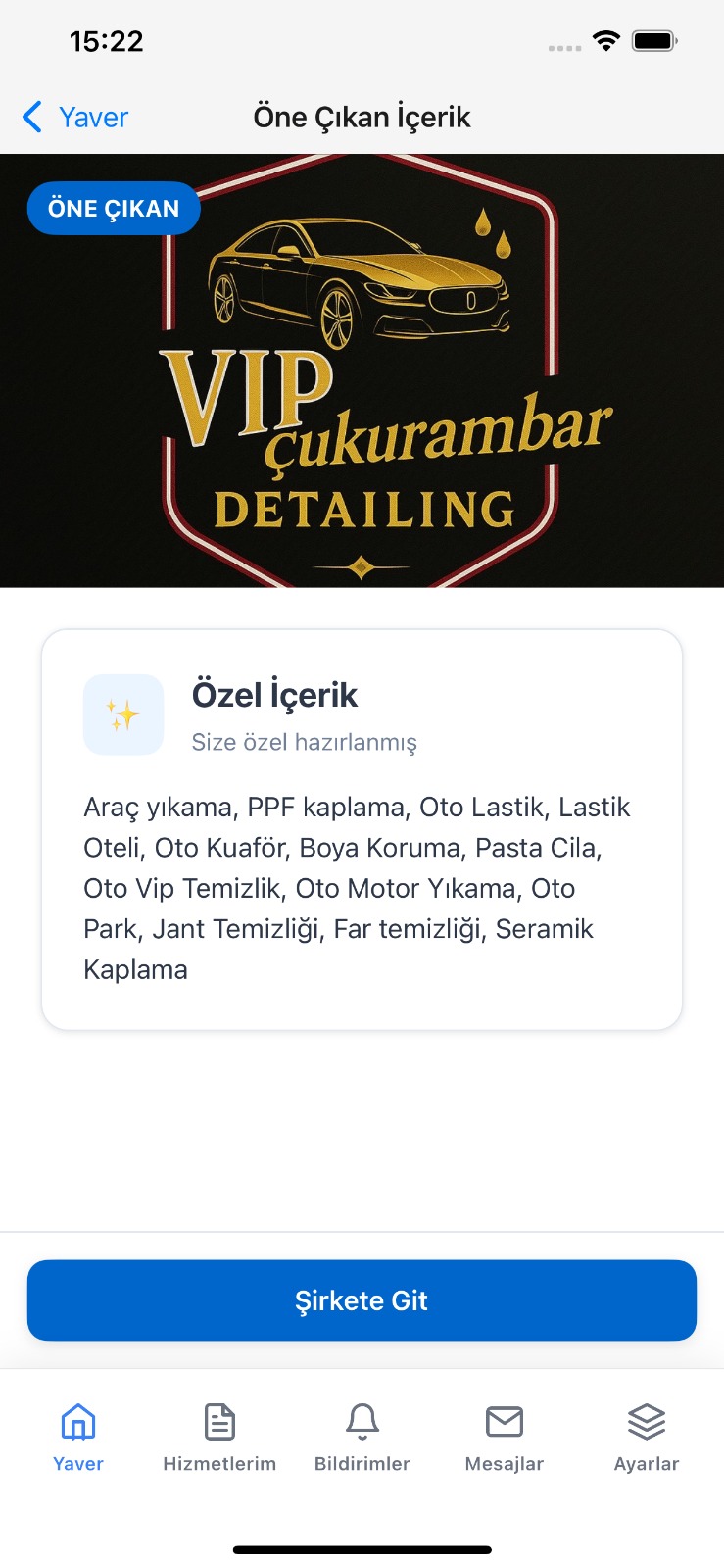This screenshot has height=1568, width=724.
Task: Open the Mesajlar tab
Action: (504, 1437)
